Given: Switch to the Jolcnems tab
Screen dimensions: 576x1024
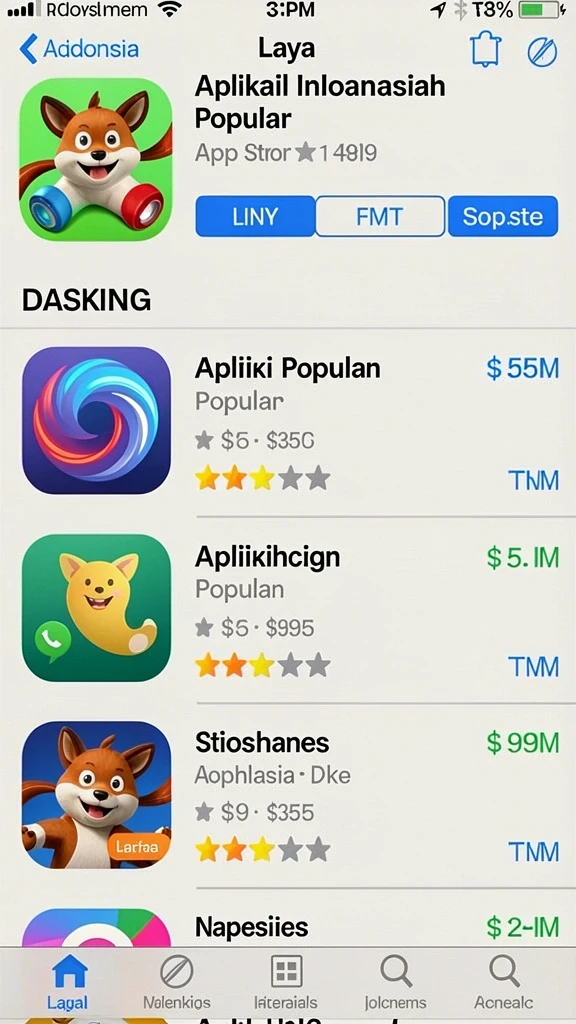Looking at the screenshot, I should click(x=396, y=982).
